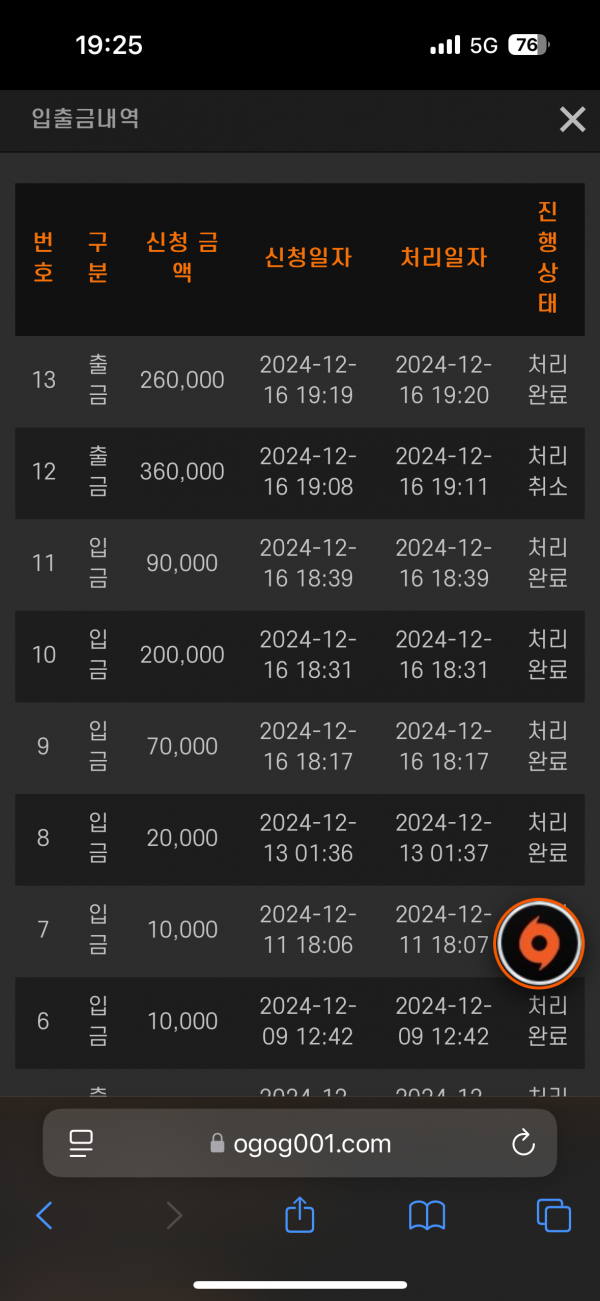Close the 입출금내역 panel
Image resolution: width=600 pixels, height=1301 pixels.
(572, 120)
